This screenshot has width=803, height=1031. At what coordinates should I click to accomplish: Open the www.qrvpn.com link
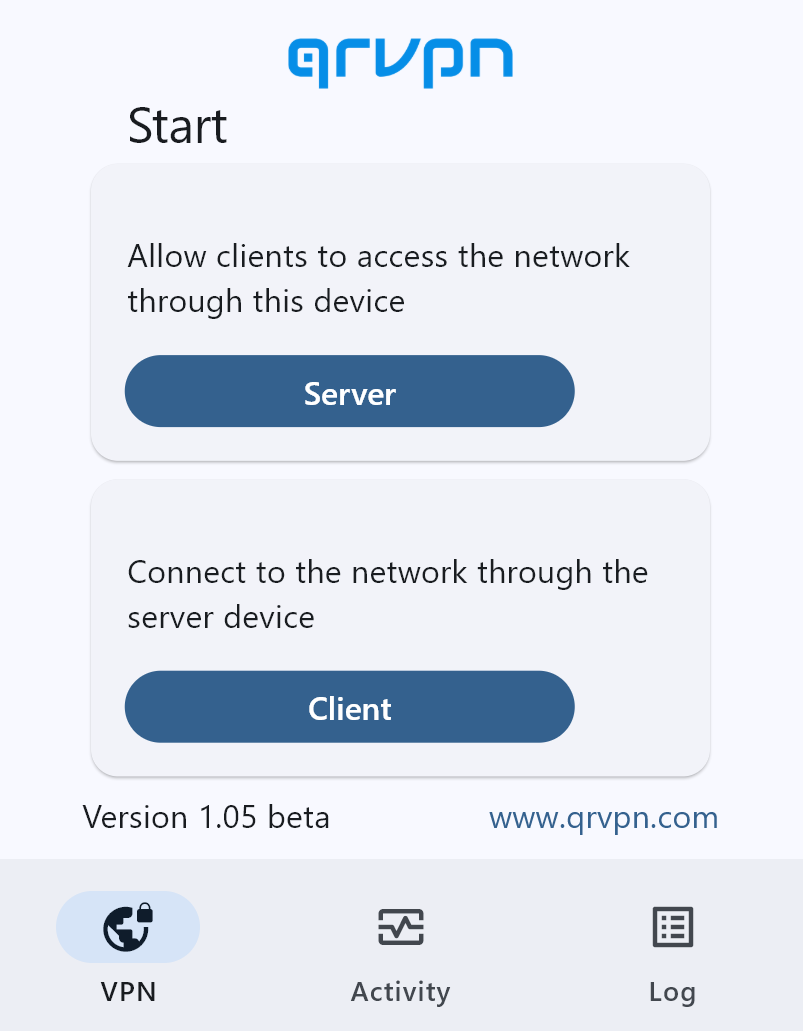[603, 818]
